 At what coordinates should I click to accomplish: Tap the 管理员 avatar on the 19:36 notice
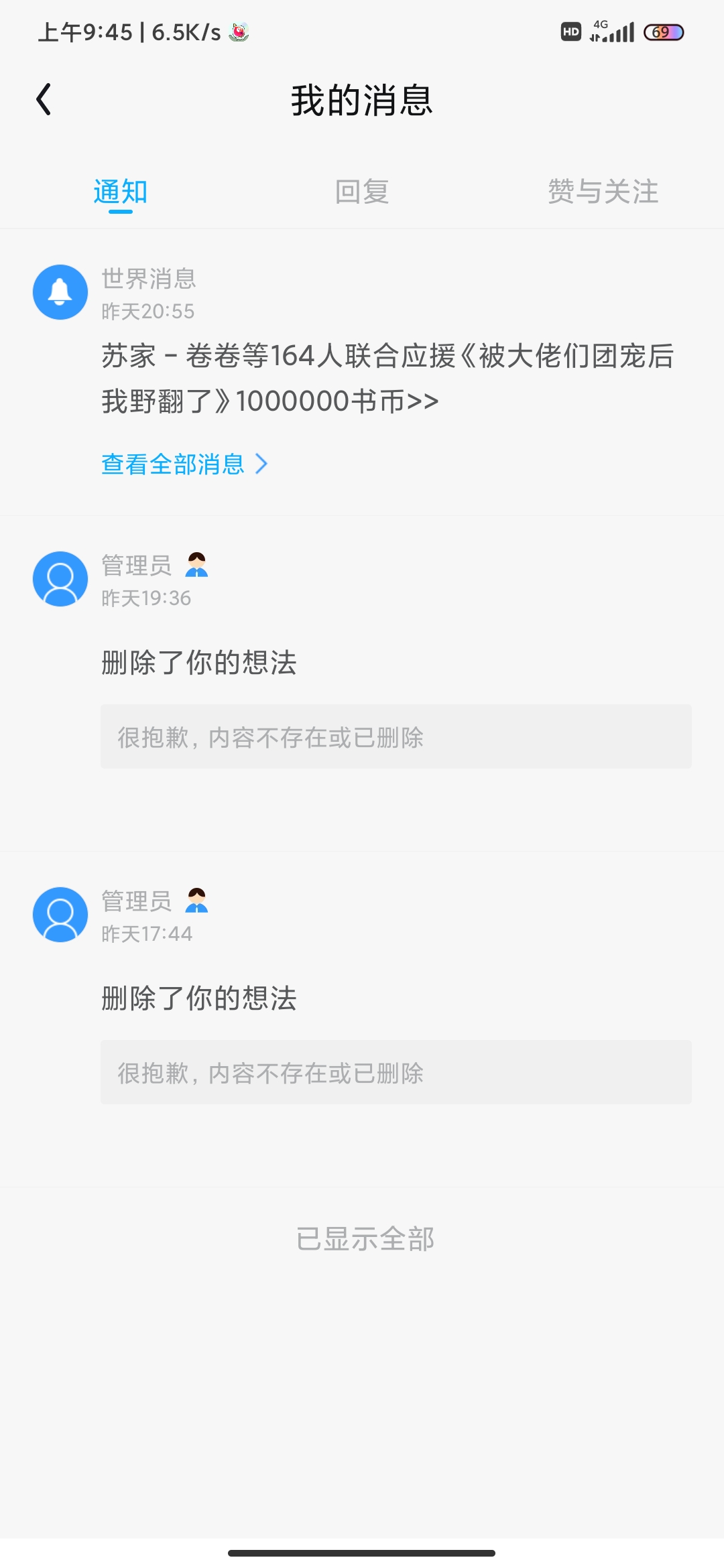[x=60, y=579]
